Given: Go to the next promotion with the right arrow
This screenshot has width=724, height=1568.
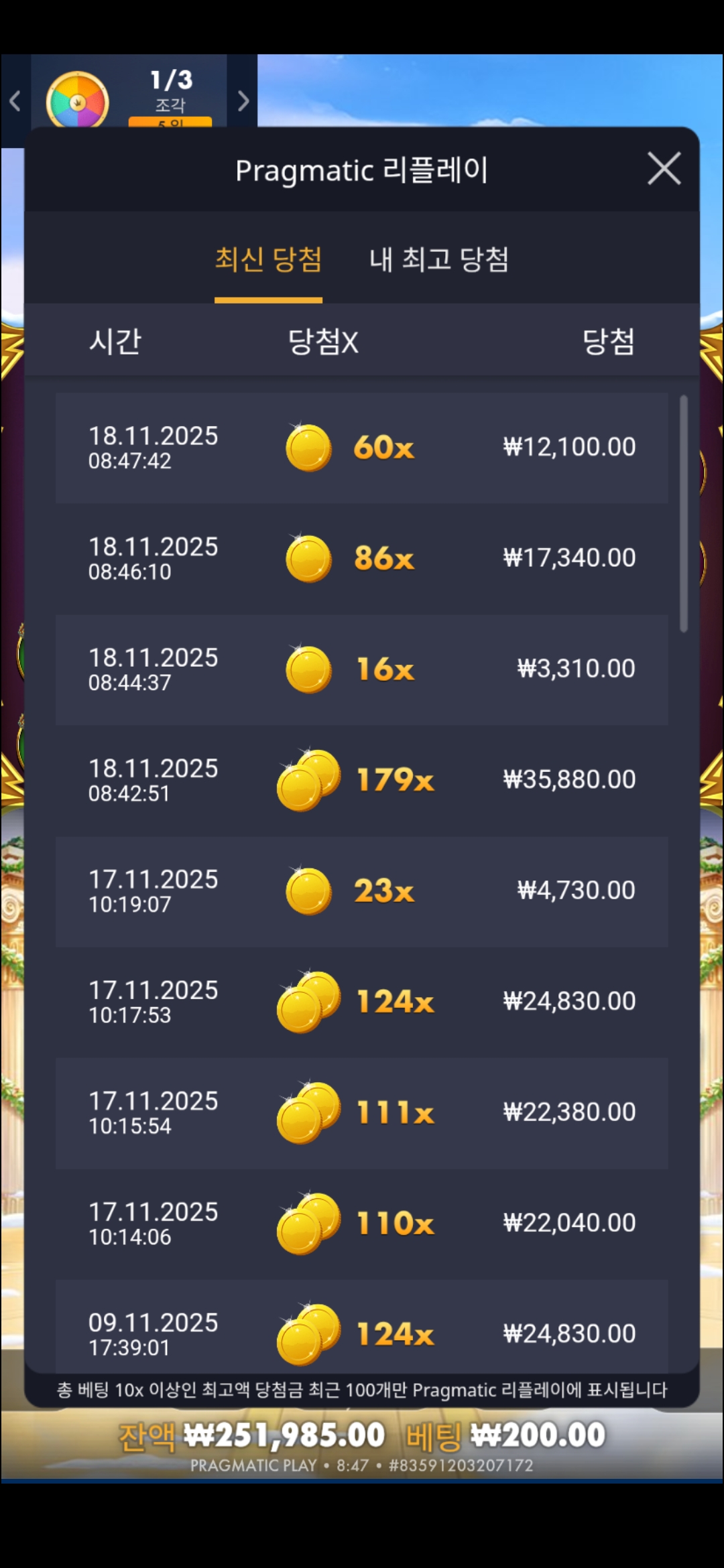Looking at the screenshot, I should (x=243, y=101).
